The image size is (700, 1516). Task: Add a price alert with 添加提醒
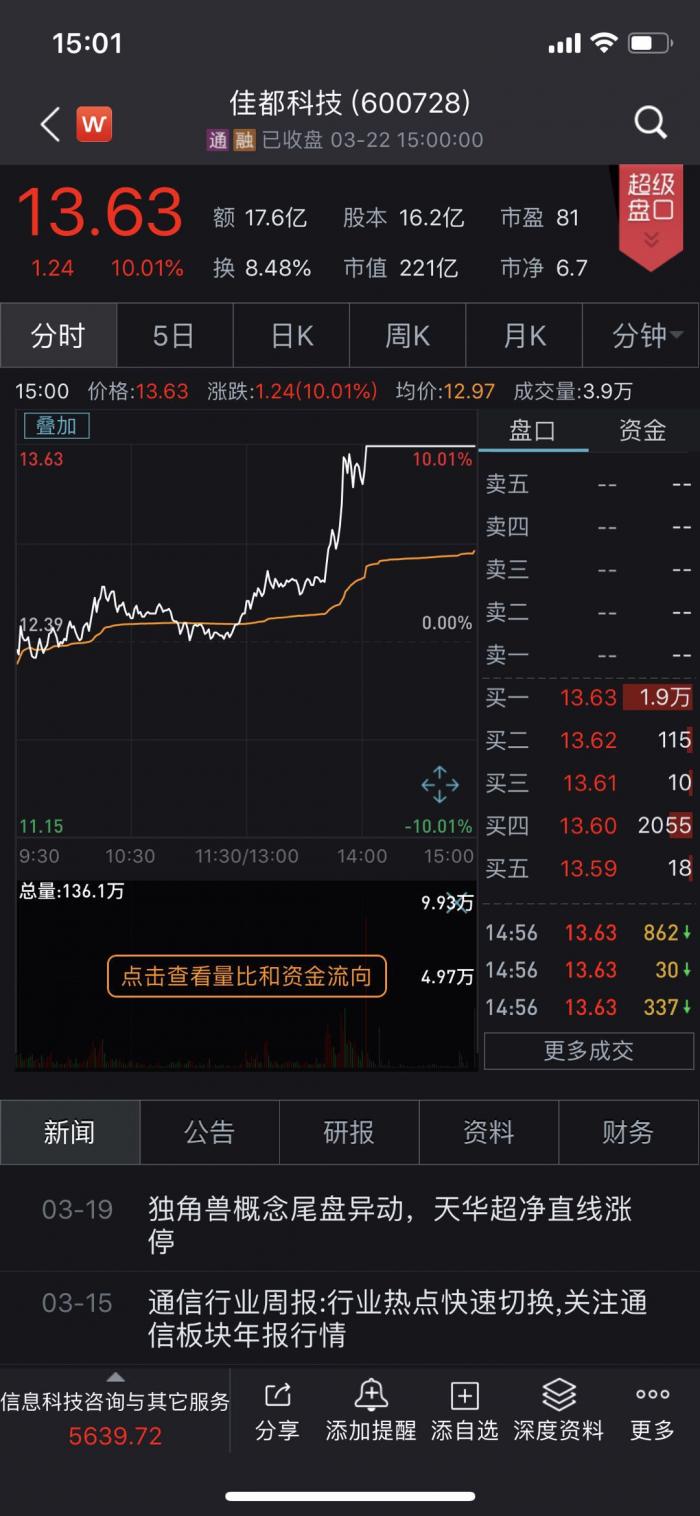pyautogui.click(x=370, y=1410)
